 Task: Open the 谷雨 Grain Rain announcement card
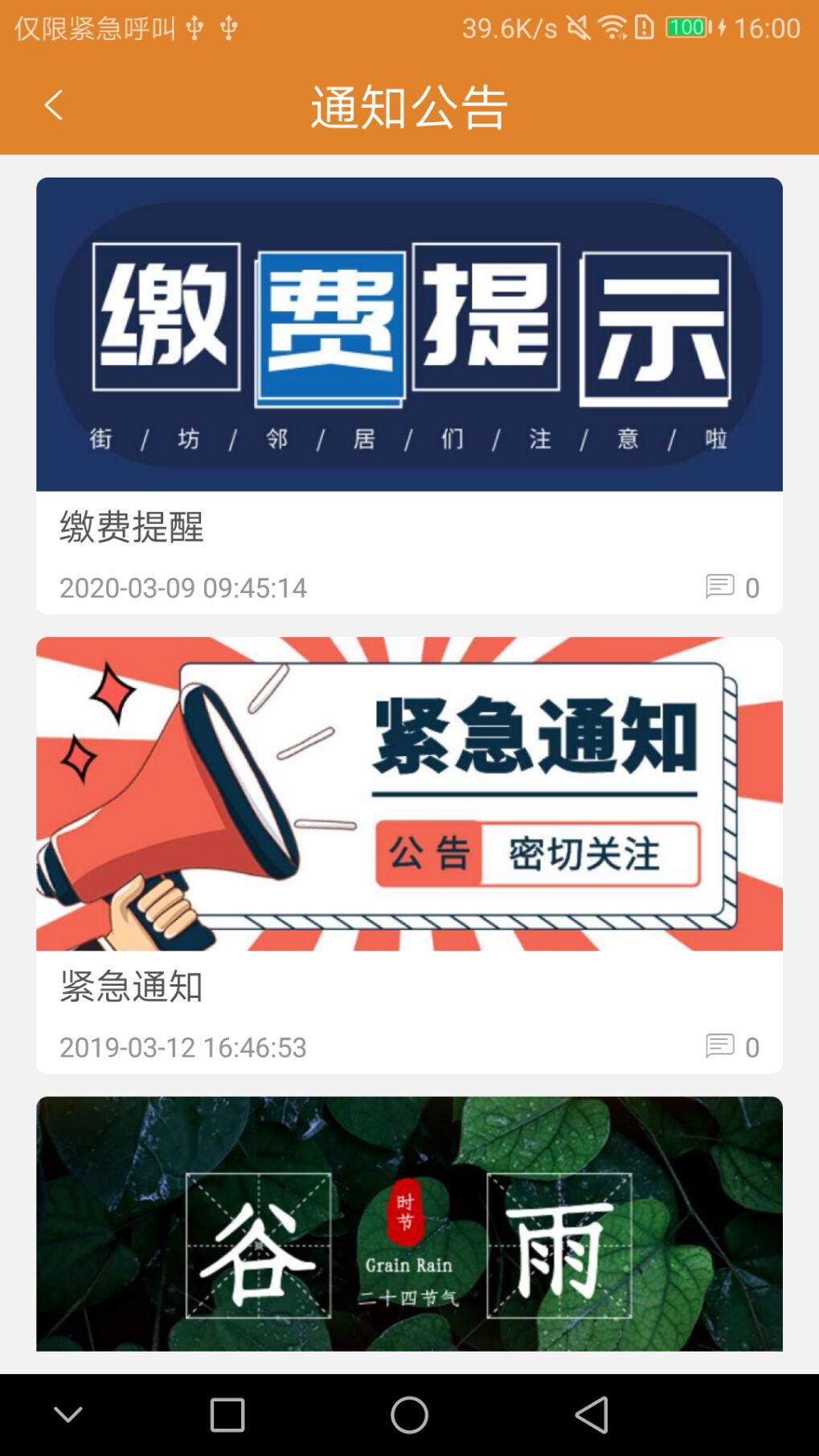(x=409, y=1223)
